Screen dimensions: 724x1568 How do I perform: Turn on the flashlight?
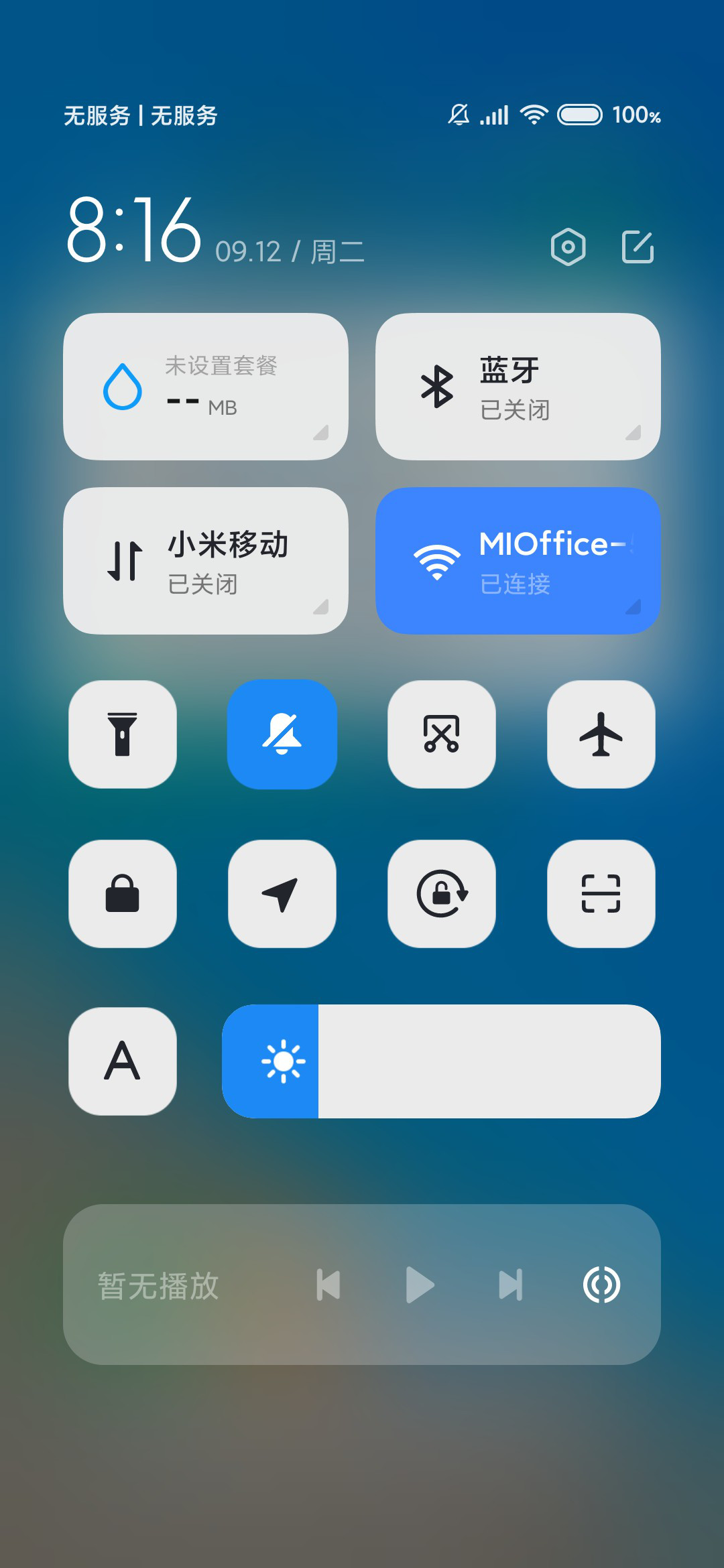click(123, 734)
